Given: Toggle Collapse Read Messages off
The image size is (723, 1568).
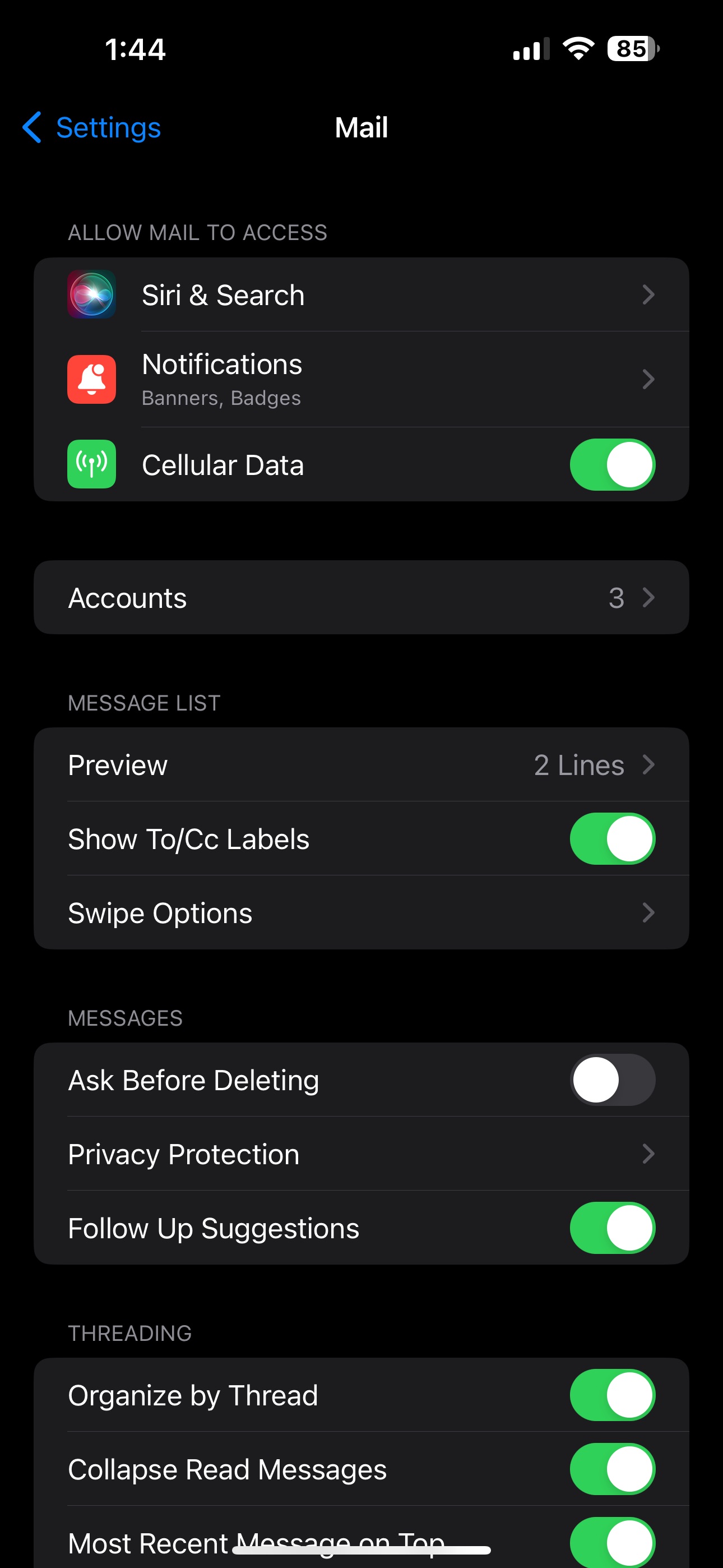Looking at the screenshot, I should (611, 1469).
